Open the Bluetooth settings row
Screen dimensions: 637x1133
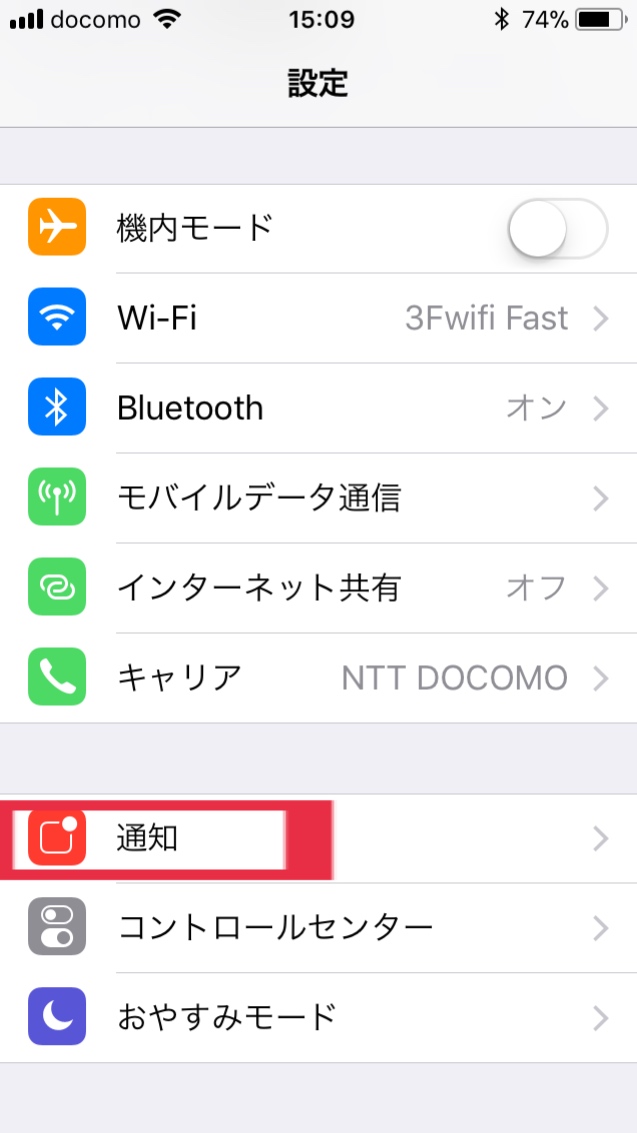pyautogui.click(x=318, y=408)
